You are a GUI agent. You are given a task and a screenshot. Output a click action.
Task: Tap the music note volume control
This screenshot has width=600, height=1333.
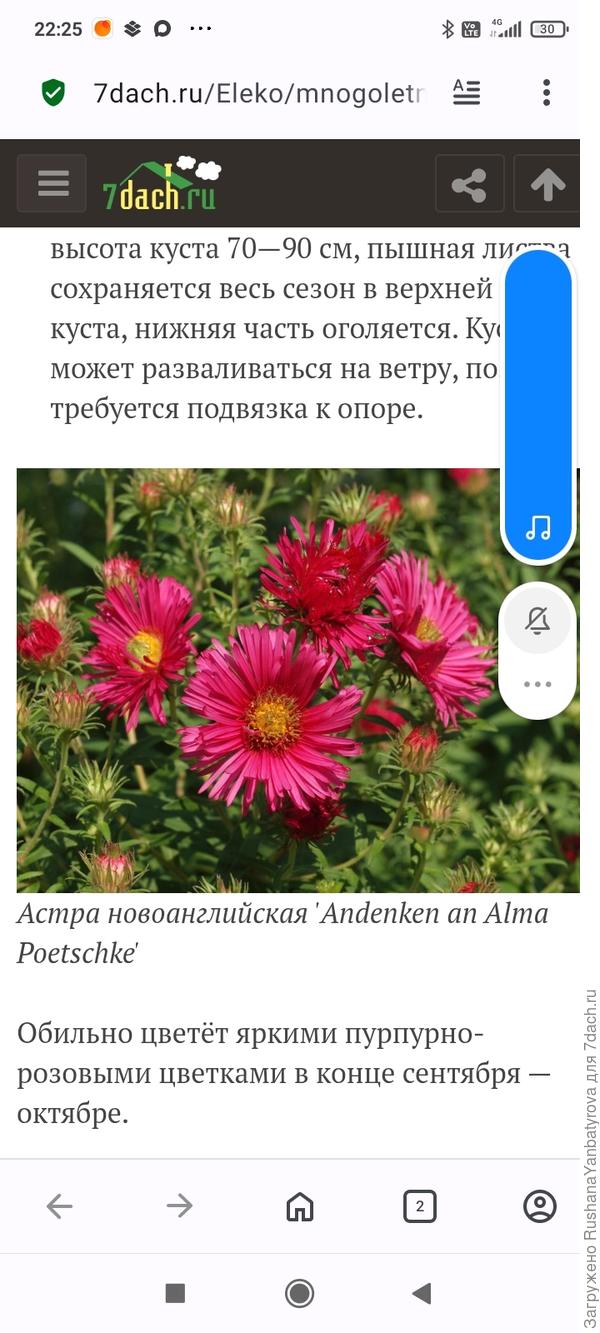pos(538,528)
